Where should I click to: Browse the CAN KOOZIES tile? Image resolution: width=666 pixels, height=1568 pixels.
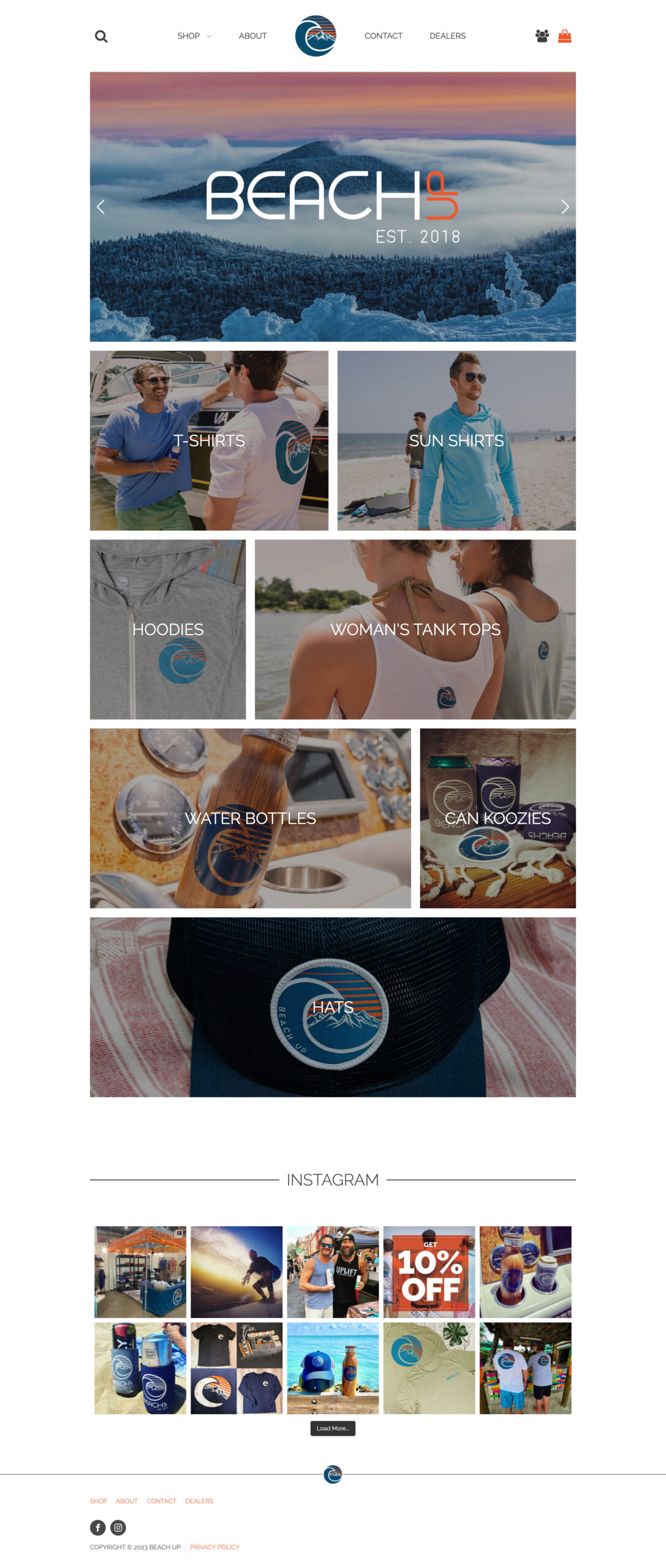[x=498, y=818]
